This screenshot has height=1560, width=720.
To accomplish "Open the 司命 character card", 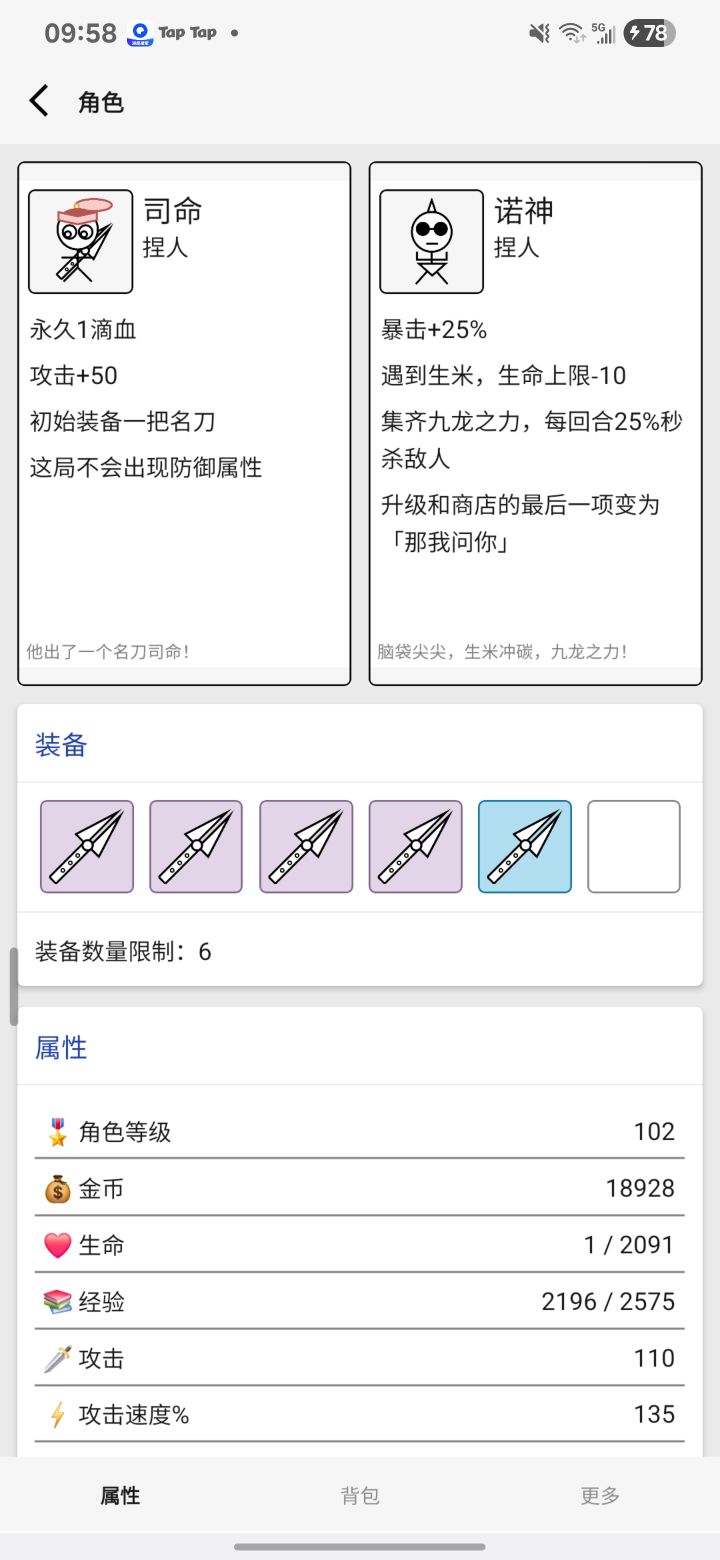I will [184, 423].
